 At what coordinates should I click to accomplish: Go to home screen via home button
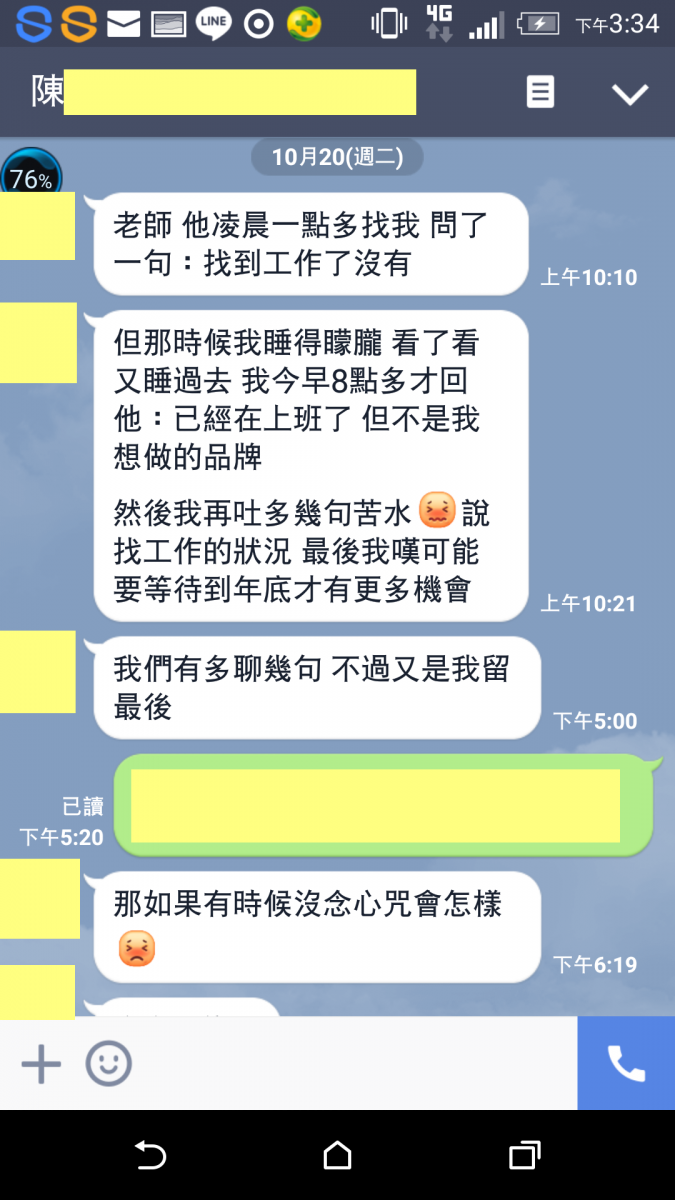pos(337,1156)
